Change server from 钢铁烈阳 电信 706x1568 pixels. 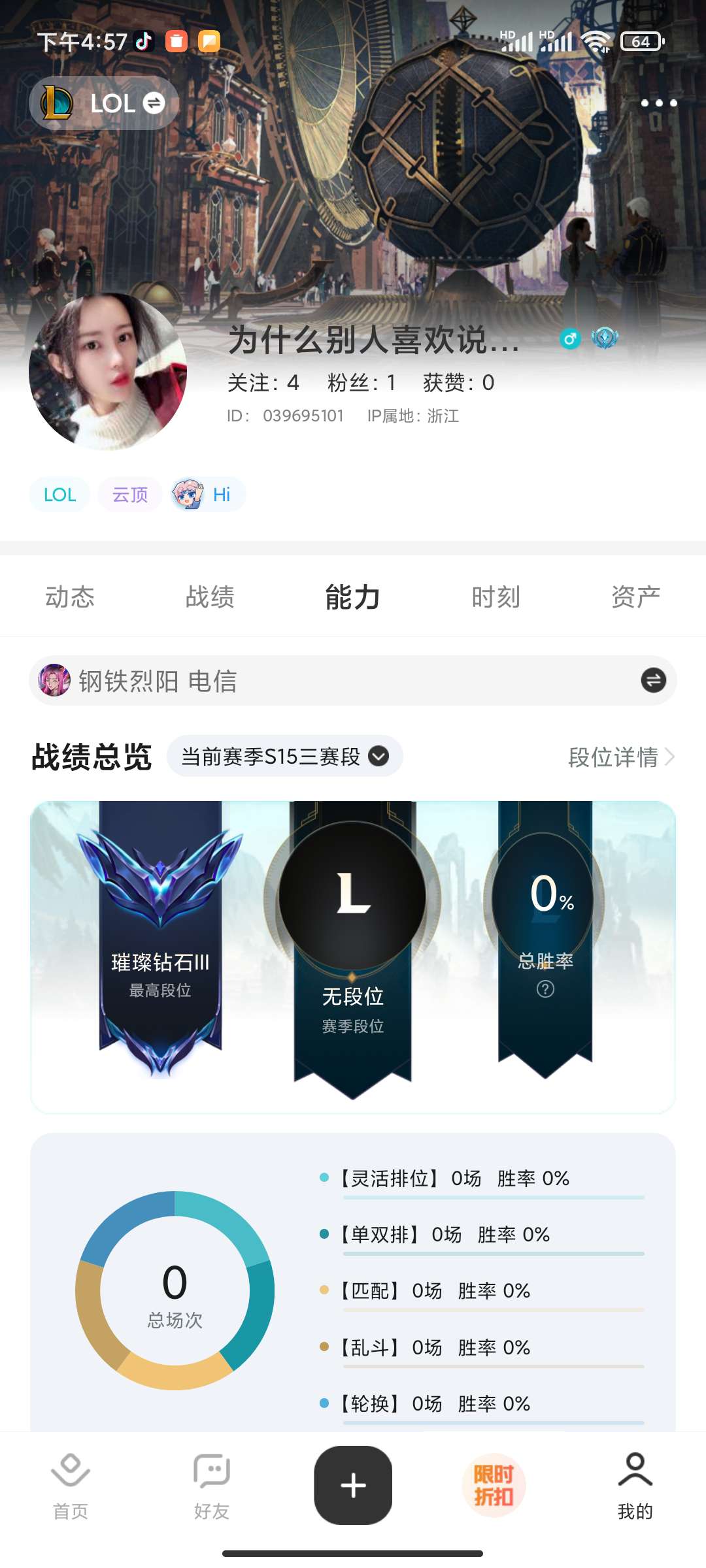point(652,680)
